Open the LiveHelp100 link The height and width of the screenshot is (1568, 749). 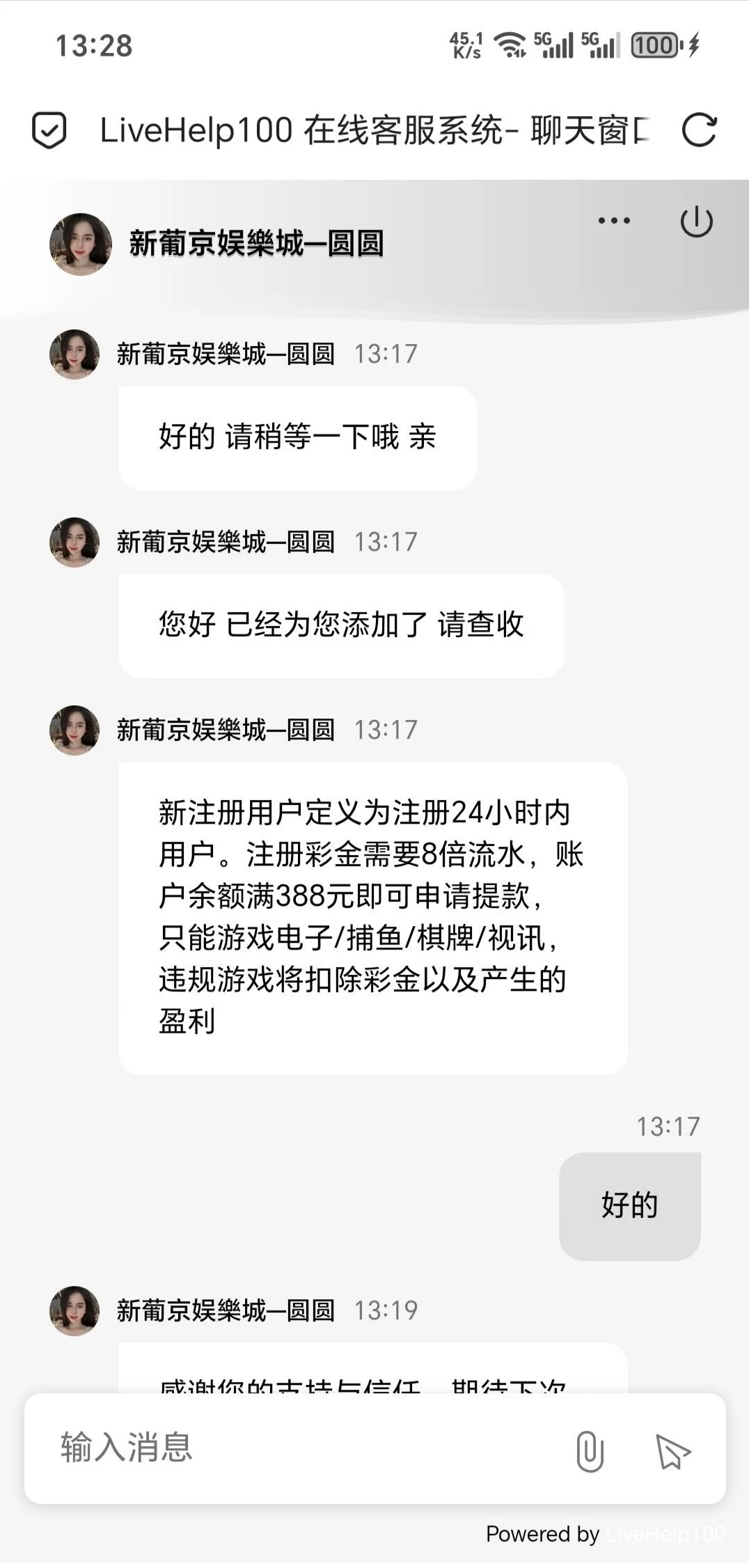click(665, 1534)
